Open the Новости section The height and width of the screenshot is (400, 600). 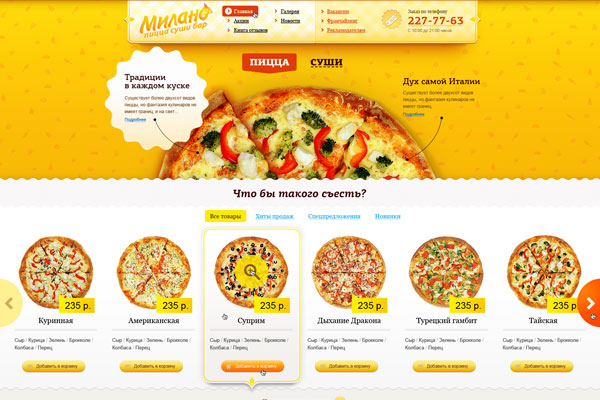tap(290, 21)
